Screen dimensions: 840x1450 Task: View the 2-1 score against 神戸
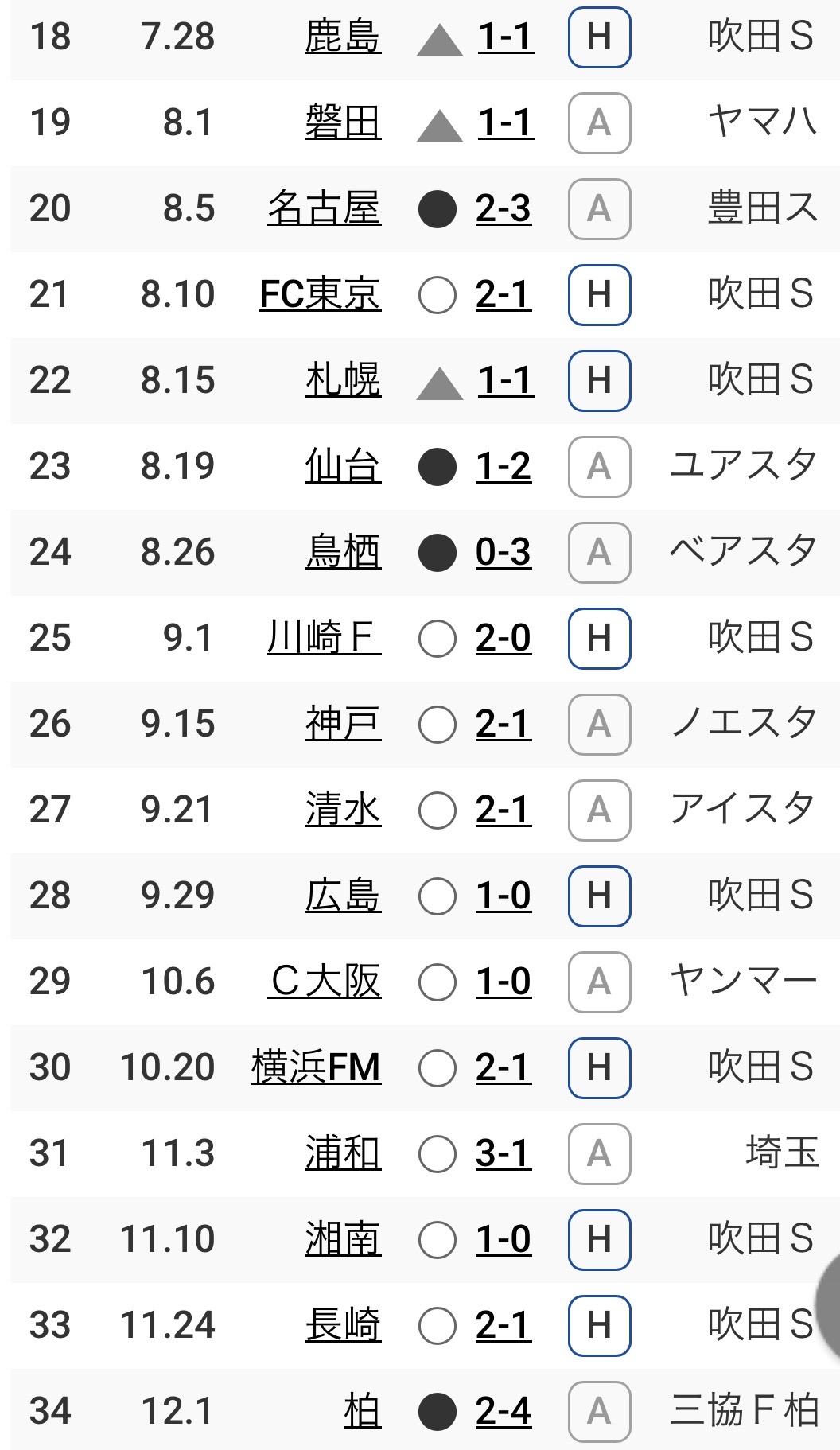click(x=504, y=724)
